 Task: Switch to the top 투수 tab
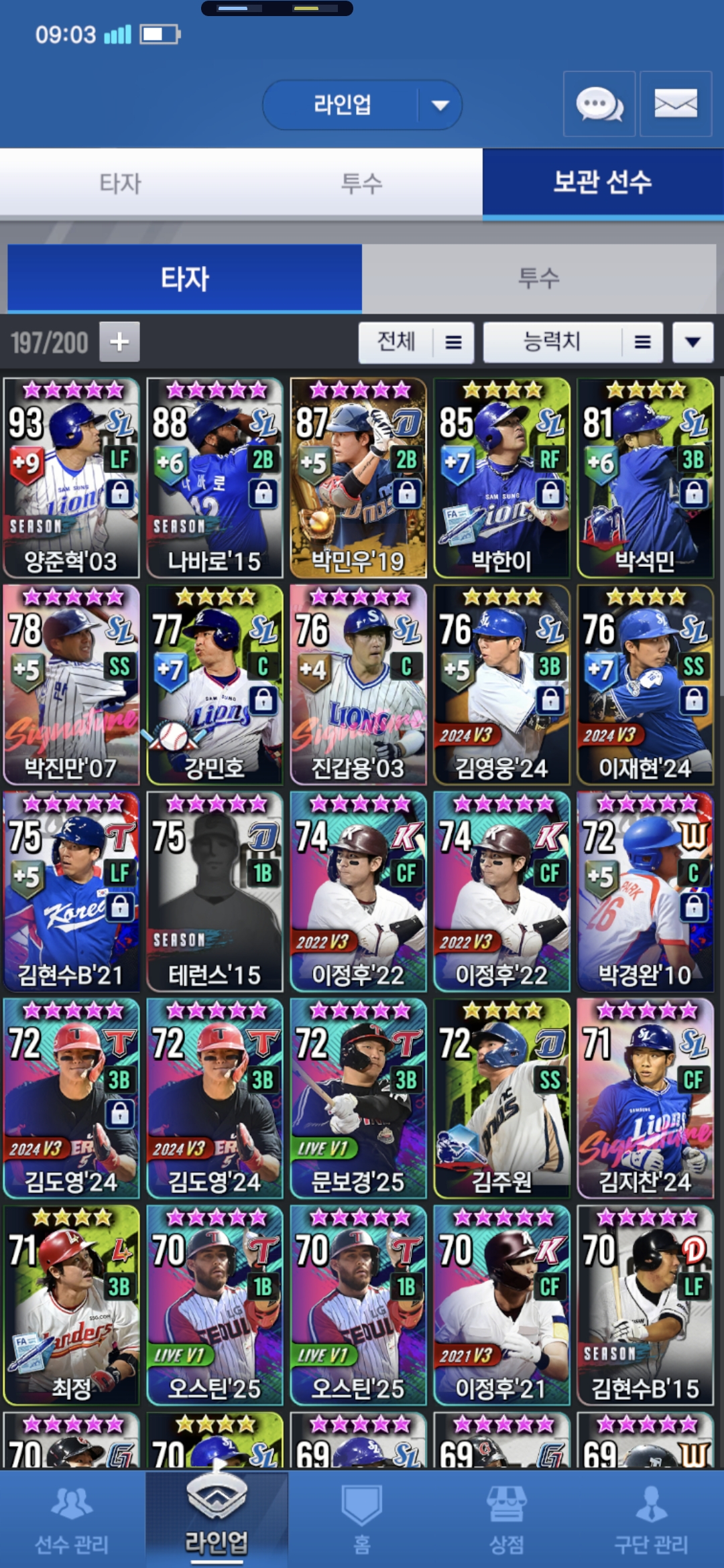pyautogui.click(x=362, y=183)
